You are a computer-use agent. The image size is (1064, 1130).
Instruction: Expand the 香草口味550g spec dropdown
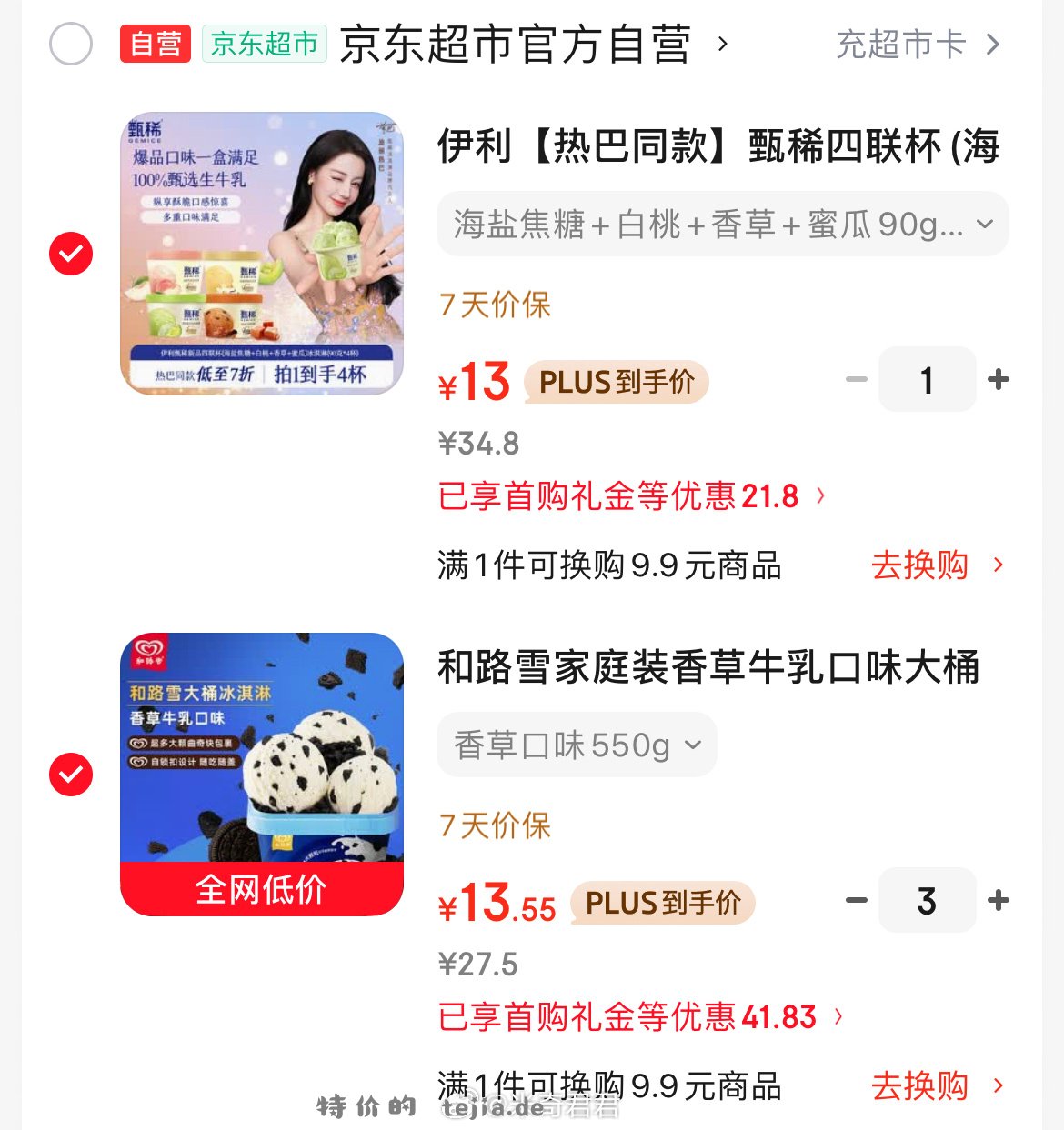coord(577,745)
